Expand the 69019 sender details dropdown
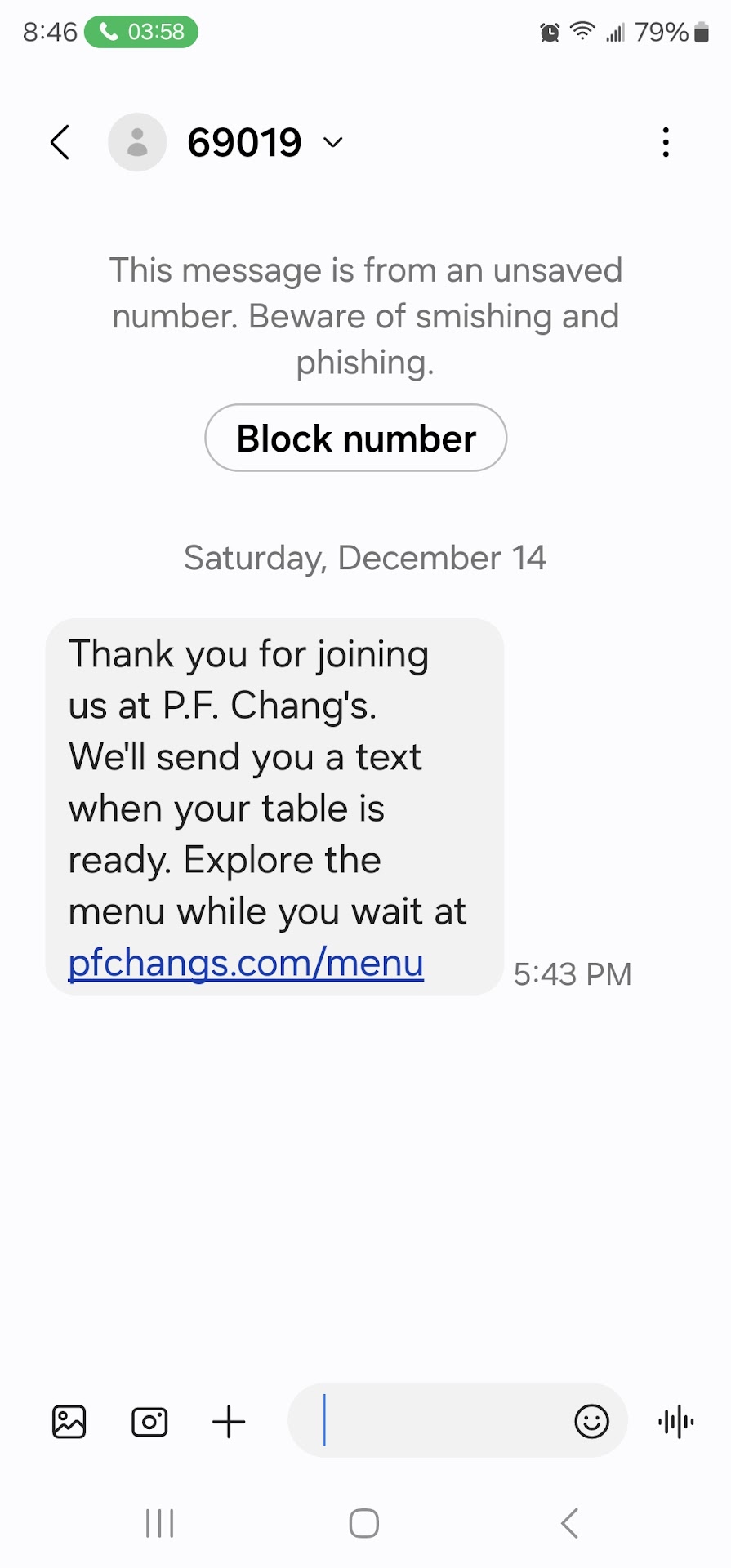 [332, 143]
